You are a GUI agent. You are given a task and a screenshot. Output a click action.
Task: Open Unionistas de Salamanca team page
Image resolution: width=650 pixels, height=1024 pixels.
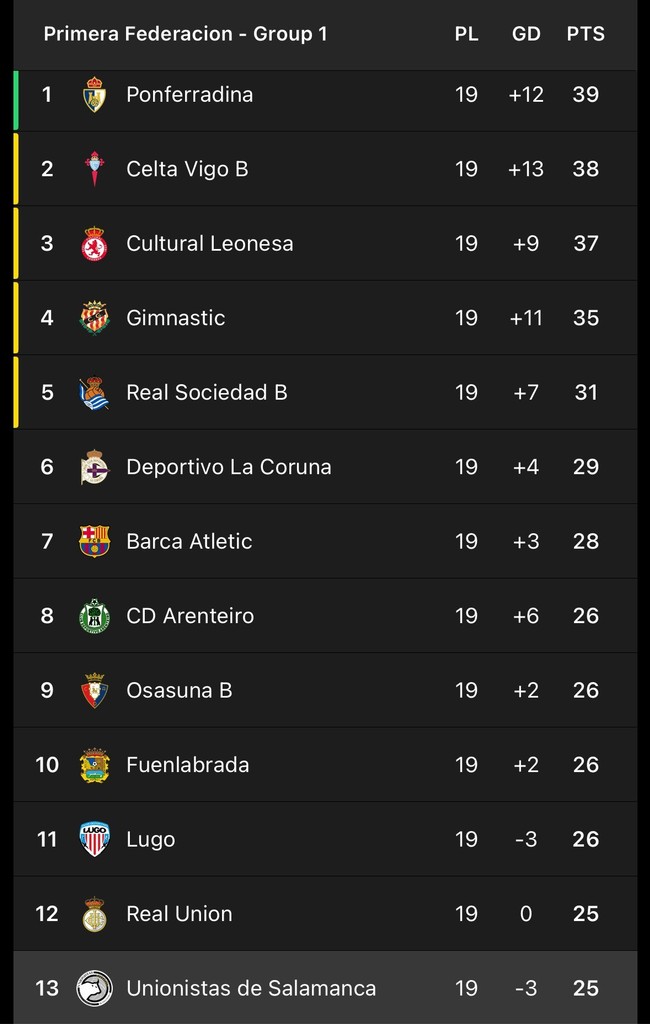point(251,989)
